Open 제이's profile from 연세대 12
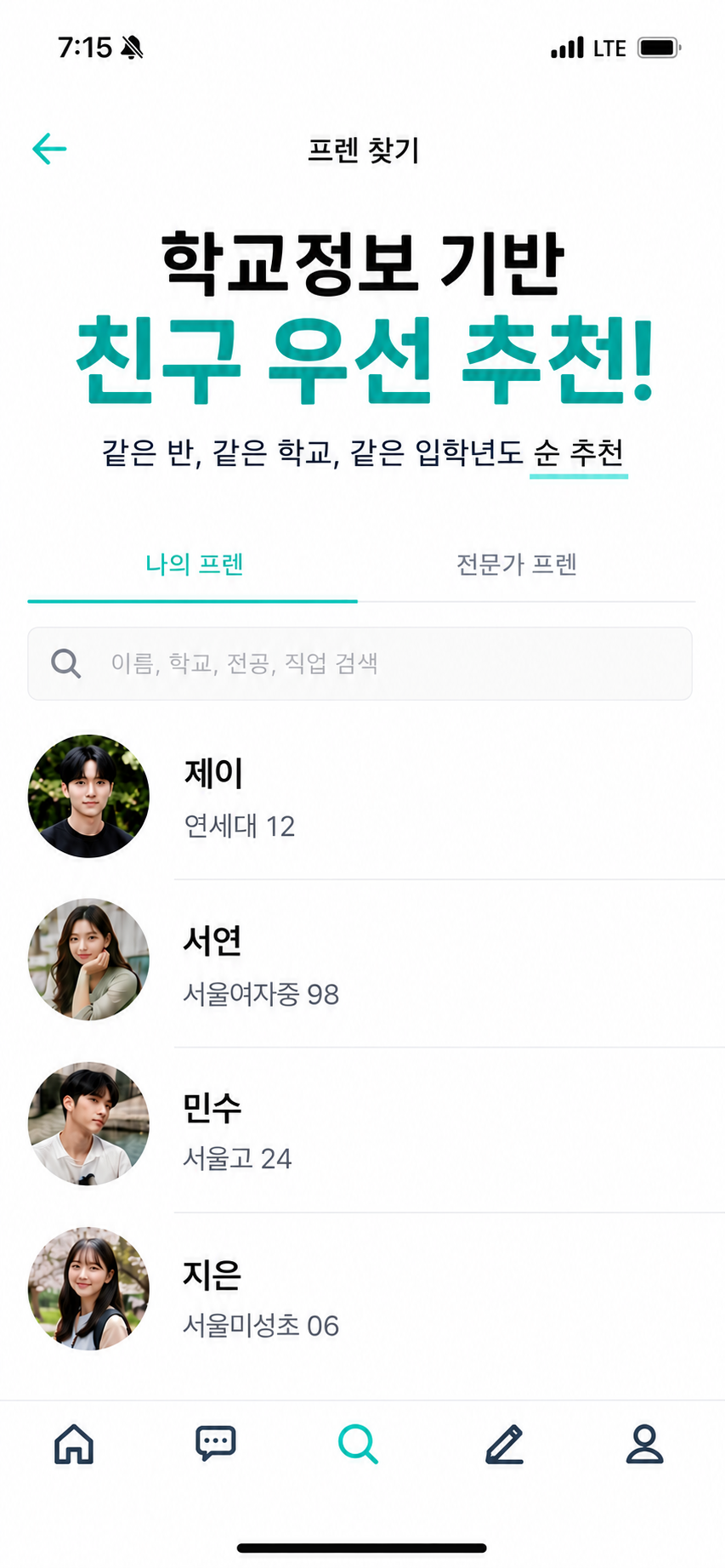 tap(362, 797)
